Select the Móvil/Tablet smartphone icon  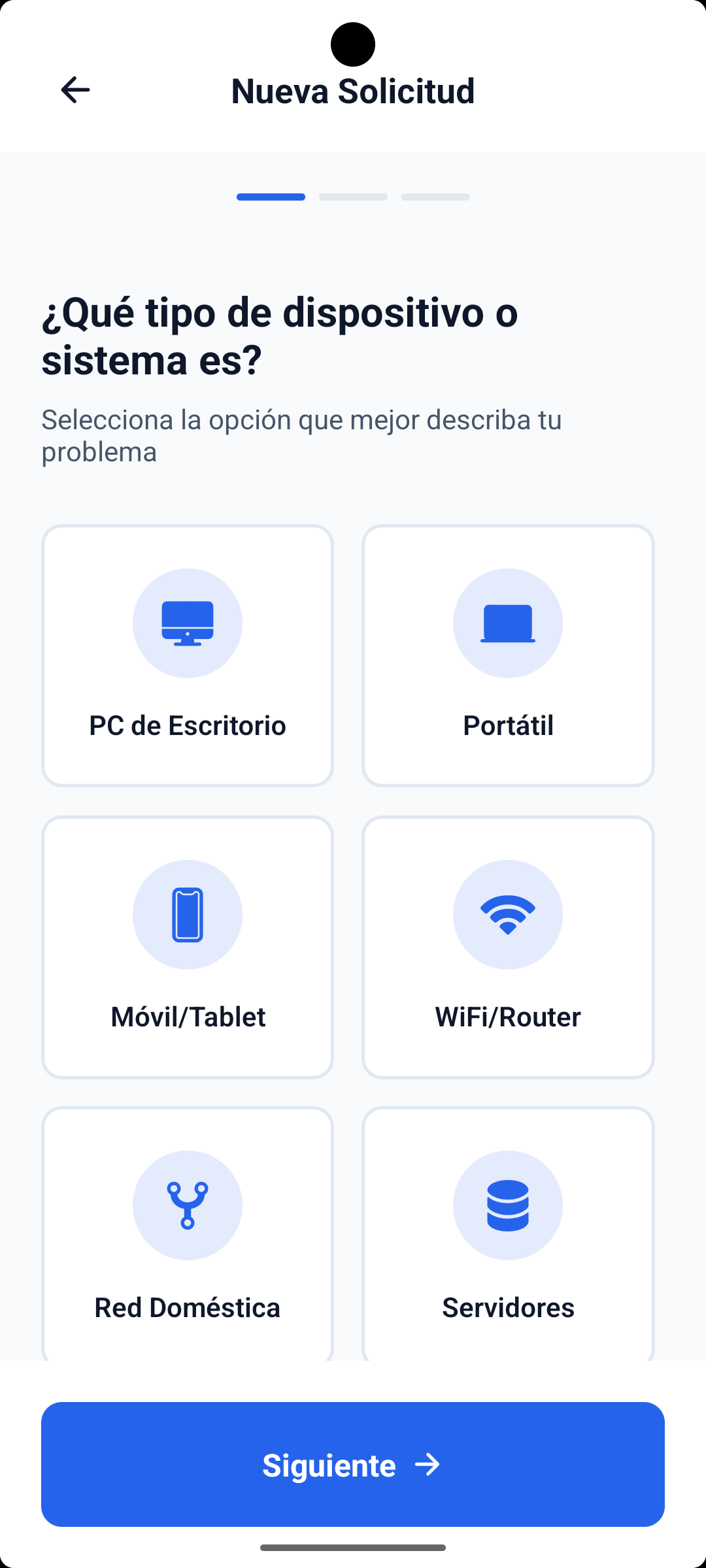[188, 914]
